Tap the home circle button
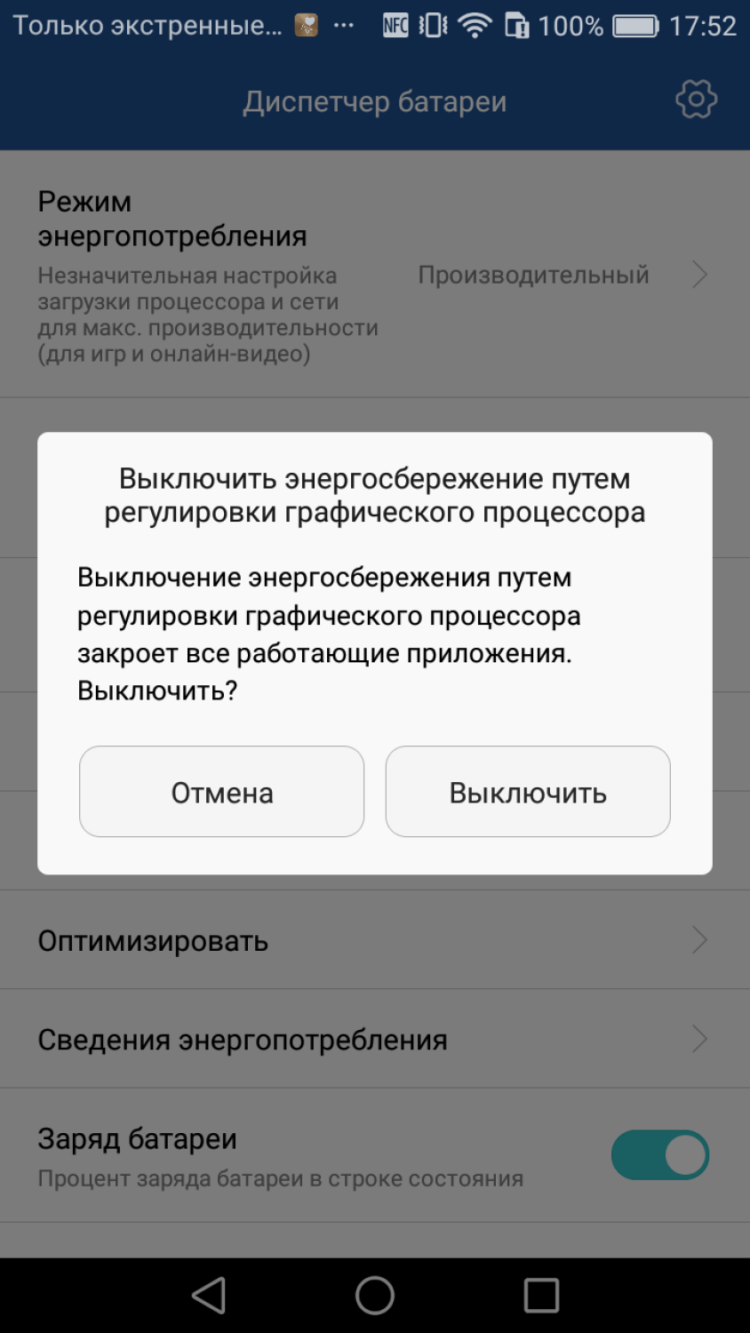 pyautogui.click(x=374, y=1294)
